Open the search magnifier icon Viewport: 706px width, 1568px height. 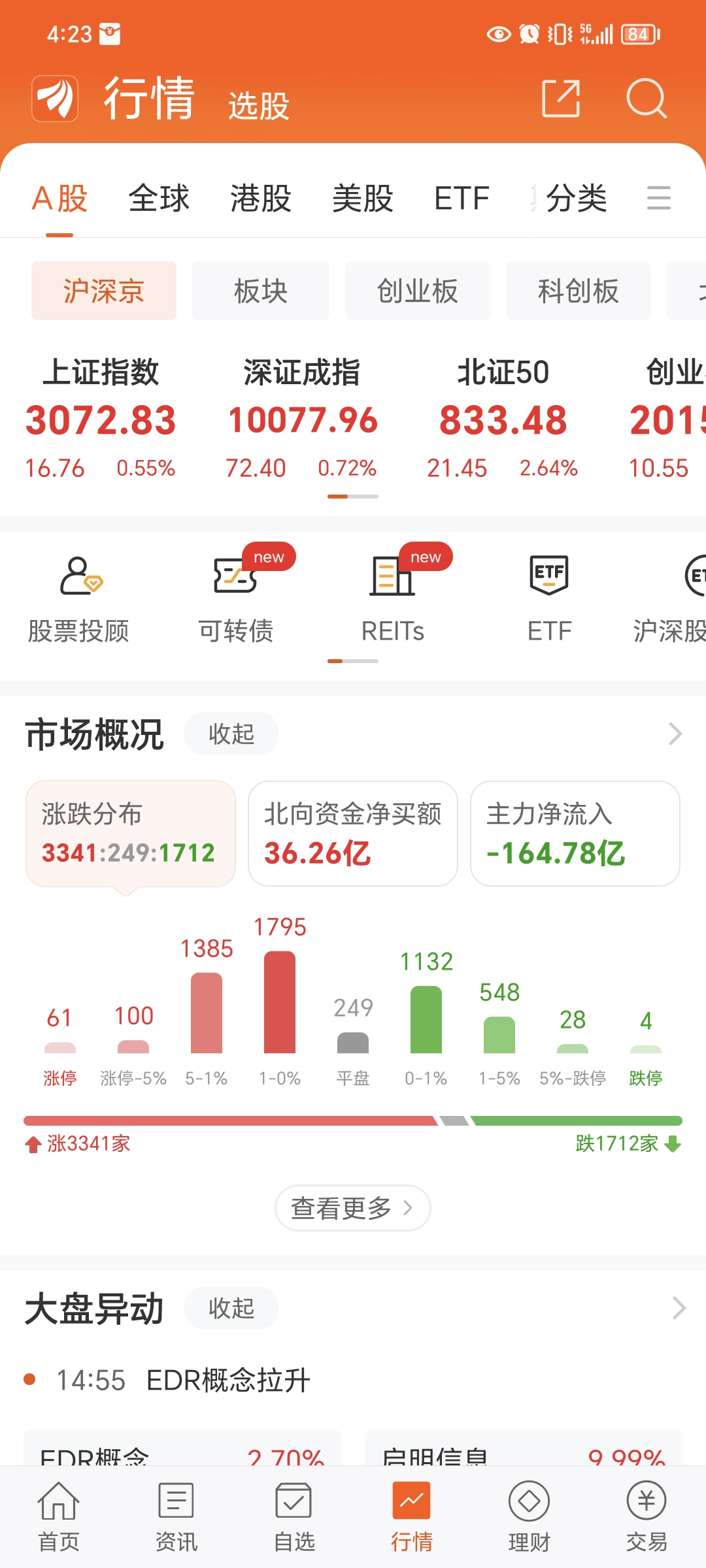646,99
